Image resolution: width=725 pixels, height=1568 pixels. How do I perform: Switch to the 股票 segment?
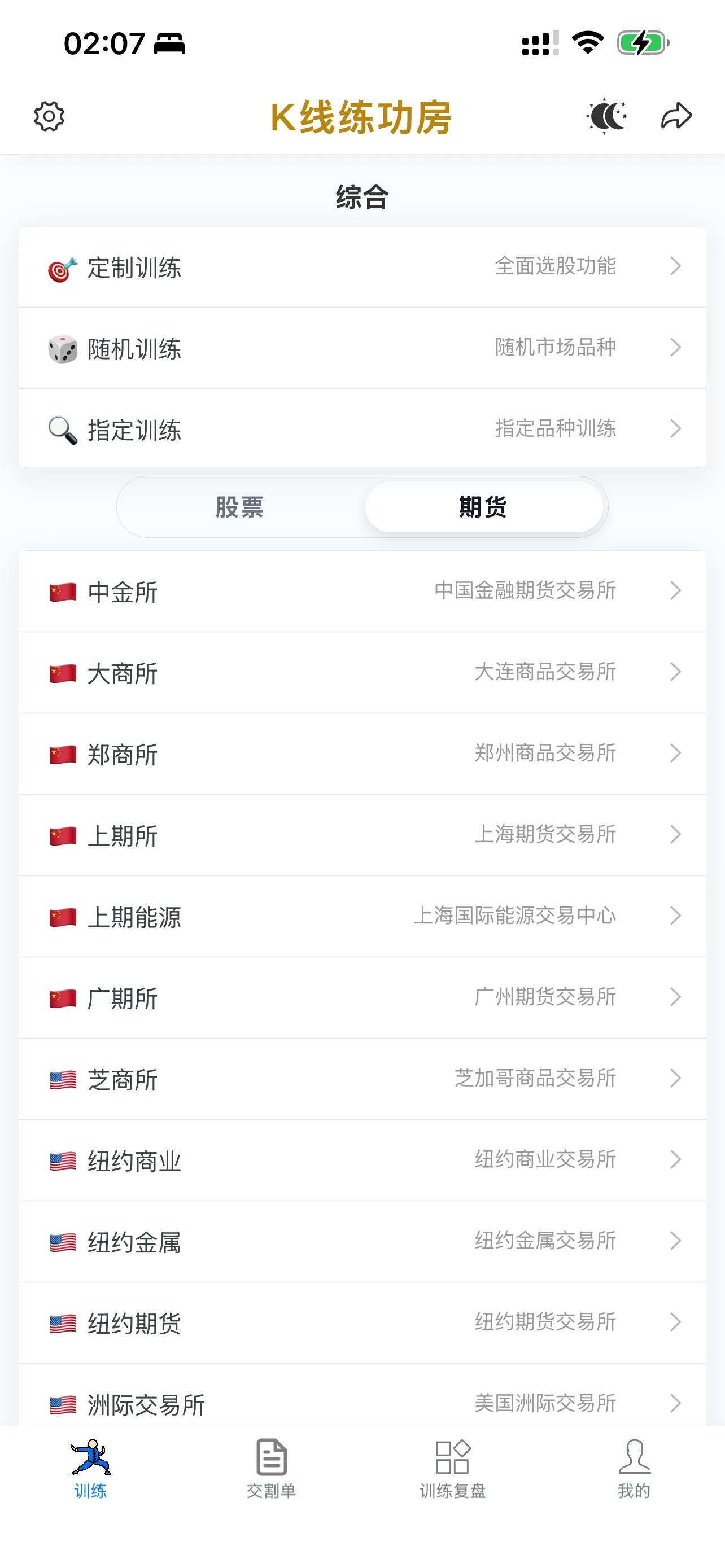pyautogui.click(x=240, y=507)
